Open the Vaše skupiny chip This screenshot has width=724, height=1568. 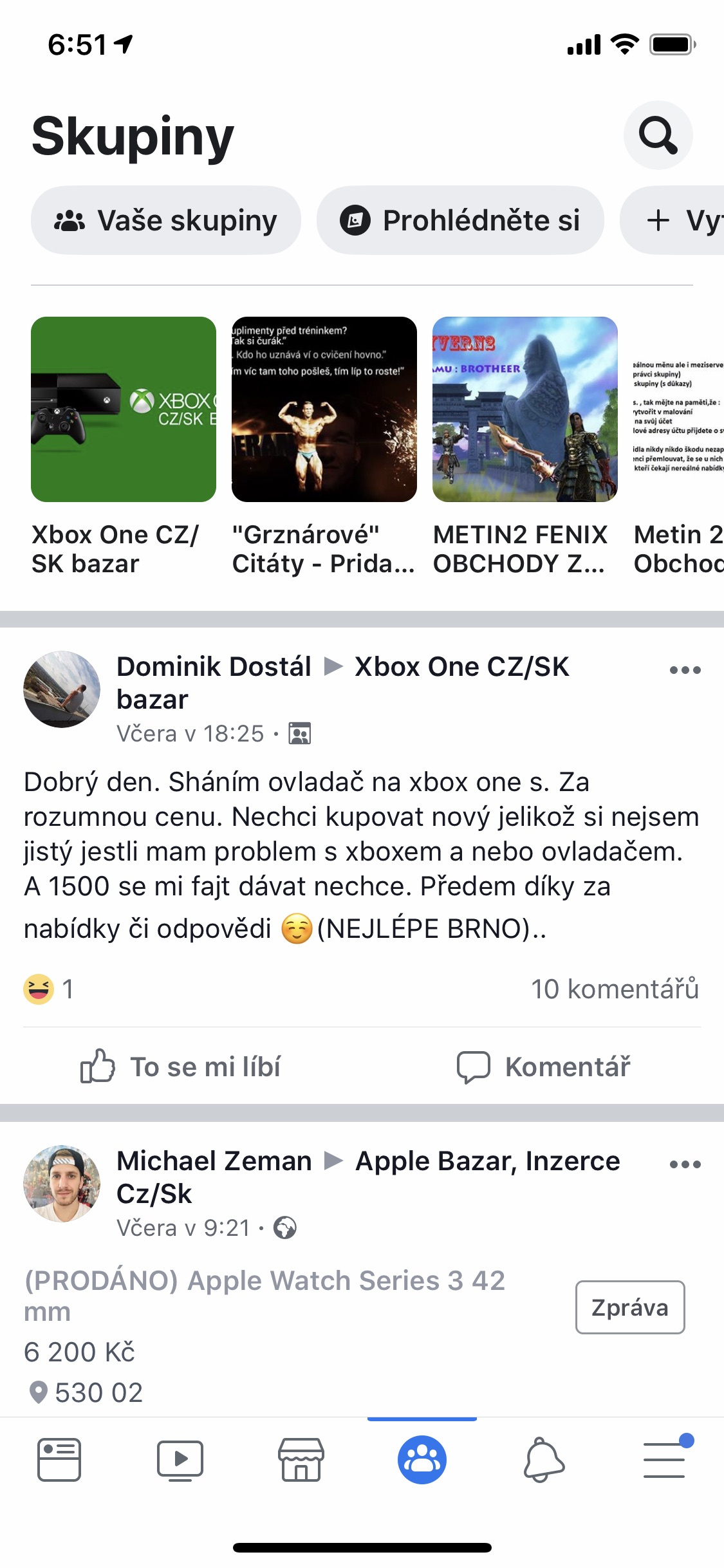coord(166,221)
